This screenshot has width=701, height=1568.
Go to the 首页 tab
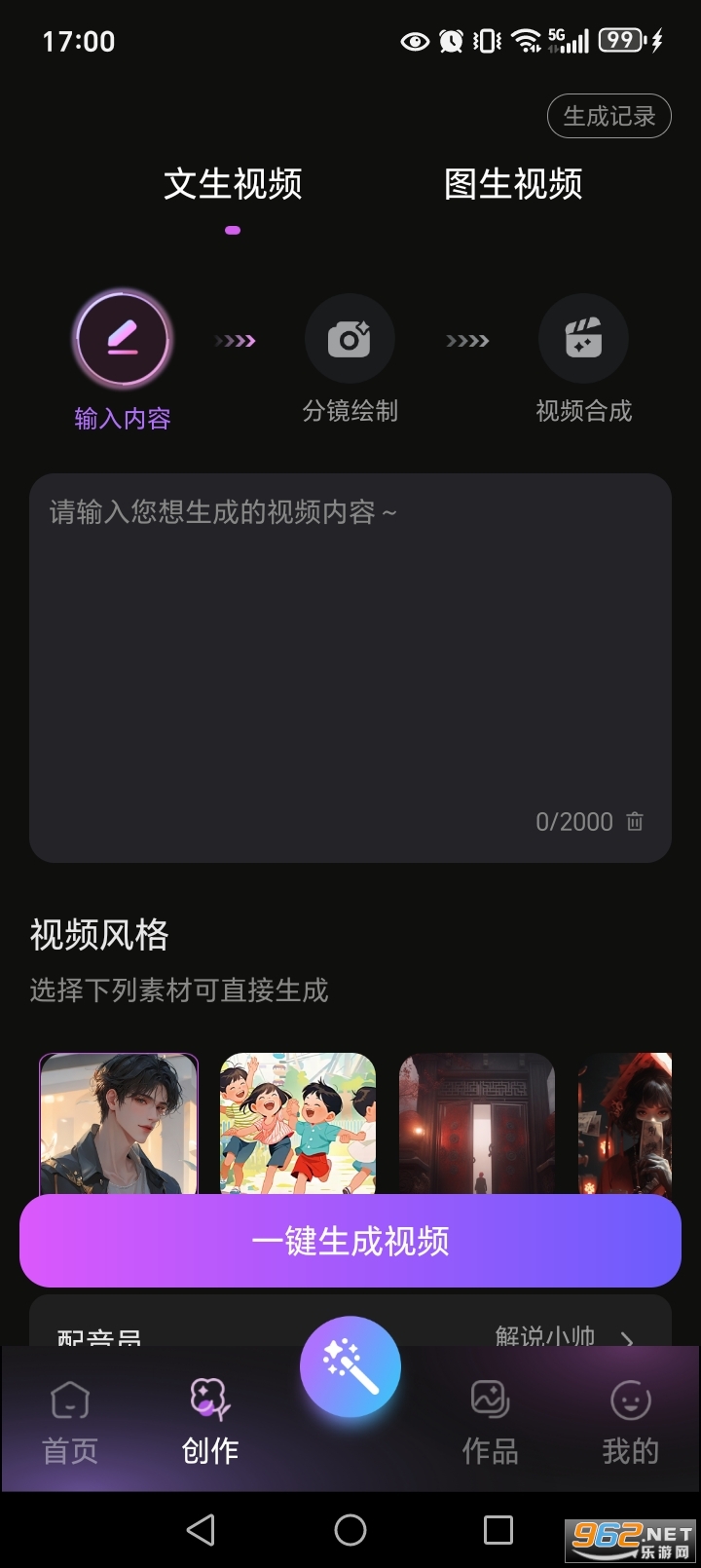pyautogui.click(x=70, y=1422)
